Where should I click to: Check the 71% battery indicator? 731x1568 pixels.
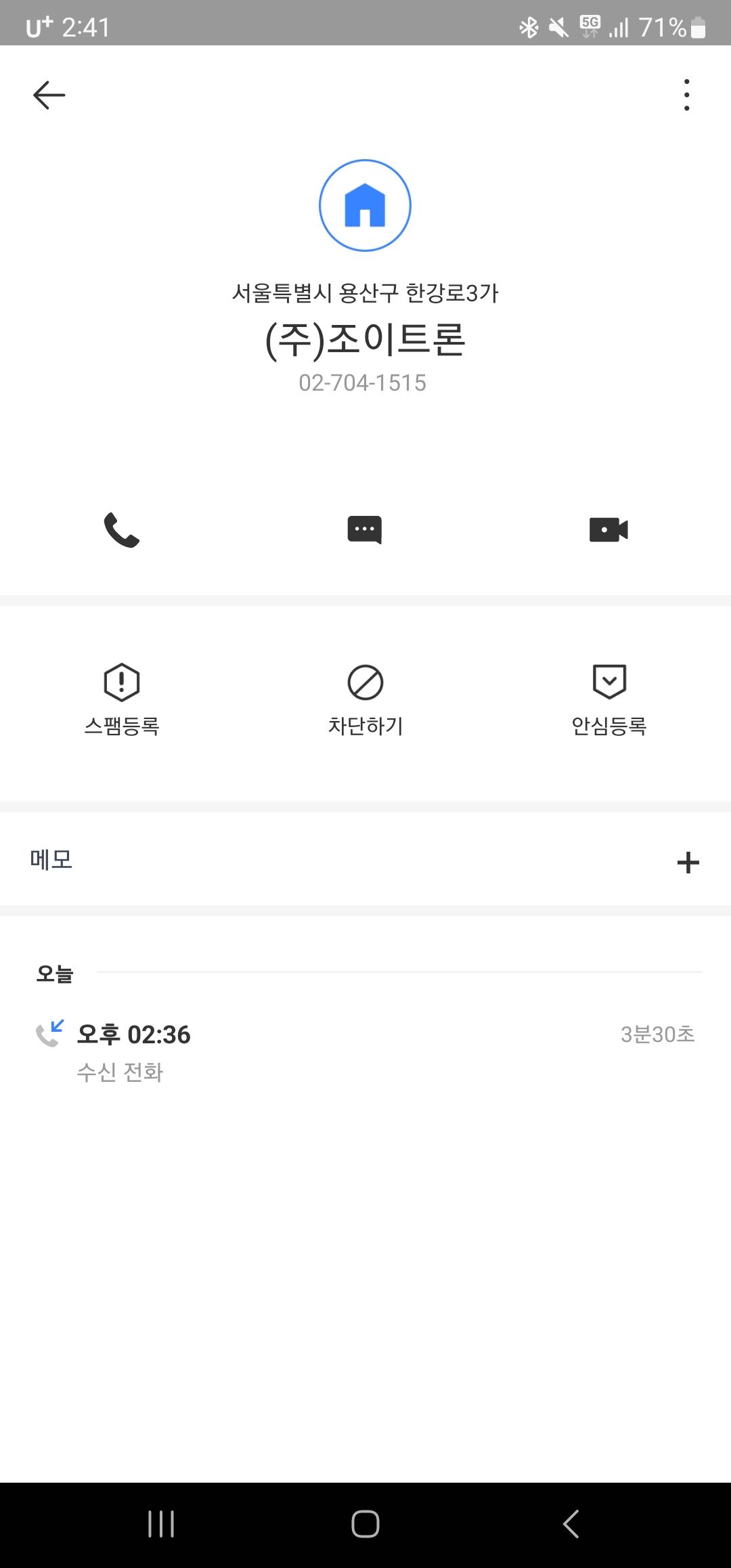(663, 27)
